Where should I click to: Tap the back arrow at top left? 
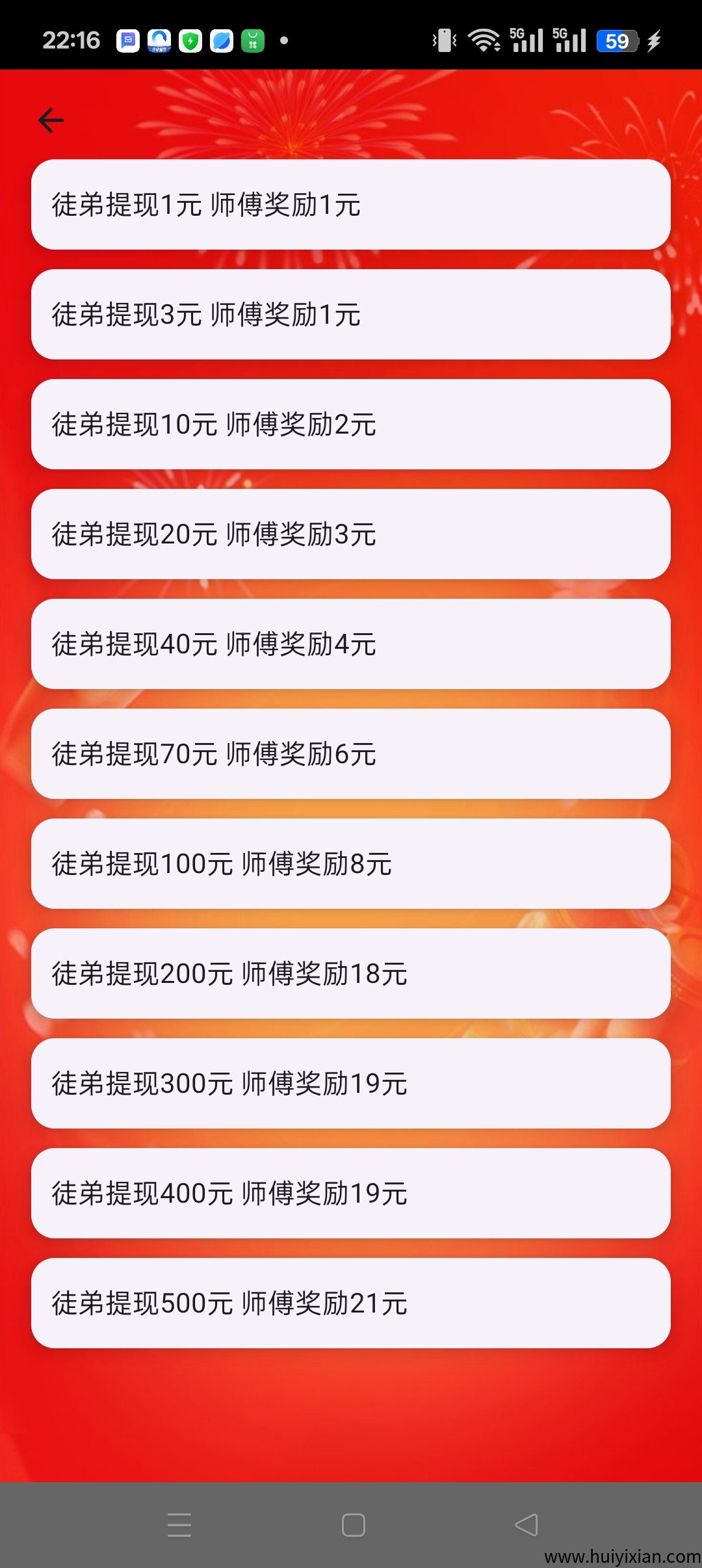click(51, 120)
